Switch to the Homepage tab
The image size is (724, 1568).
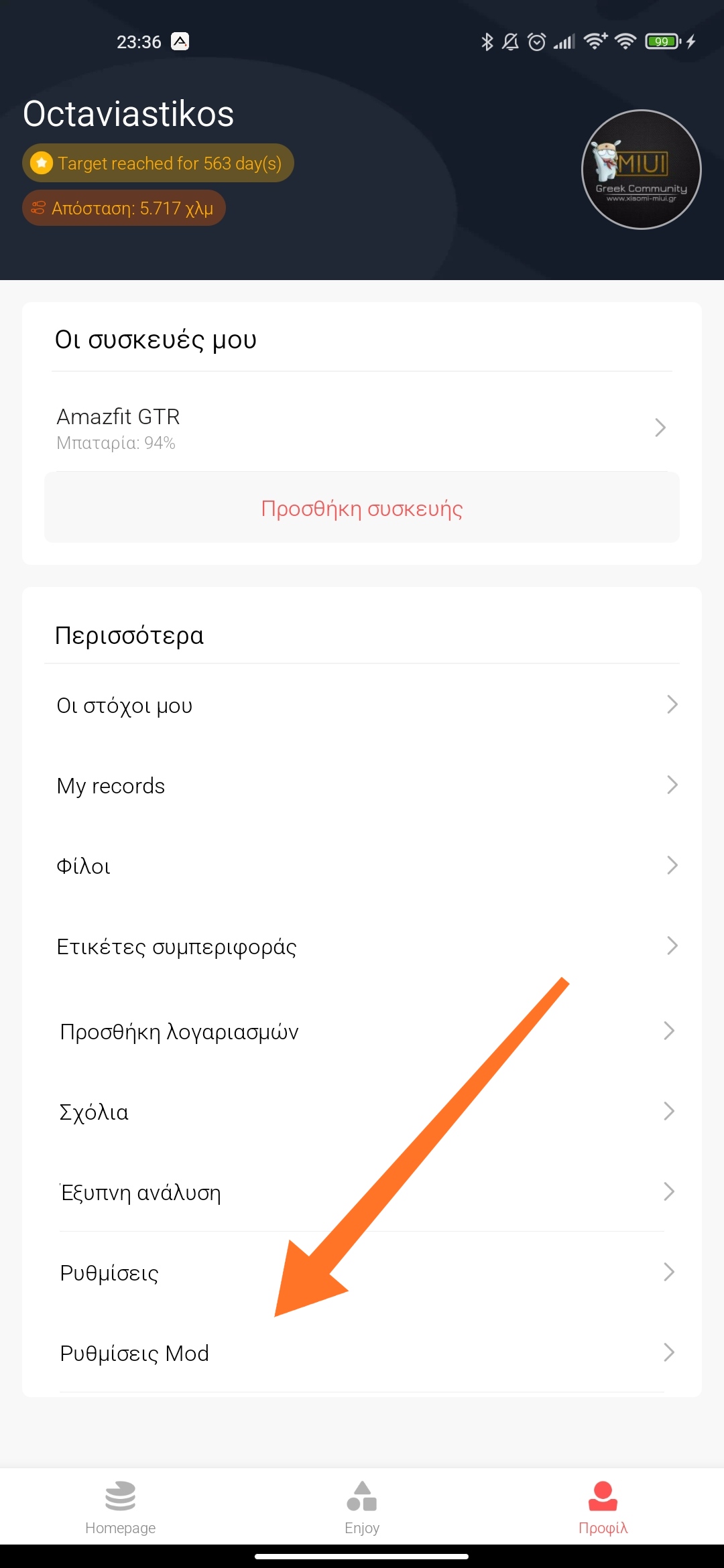click(x=121, y=1506)
